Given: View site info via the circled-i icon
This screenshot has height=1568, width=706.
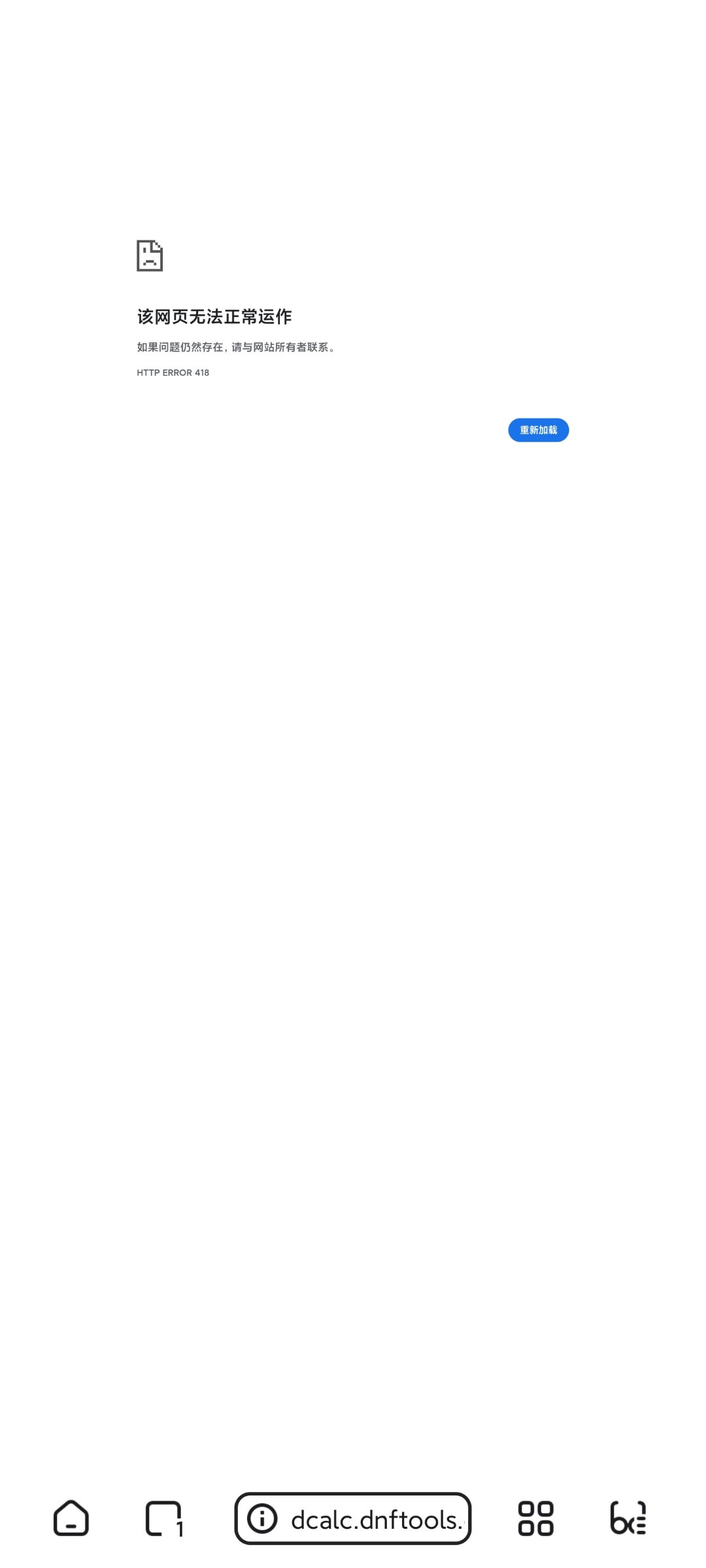Looking at the screenshot, I should (263, 1518).
